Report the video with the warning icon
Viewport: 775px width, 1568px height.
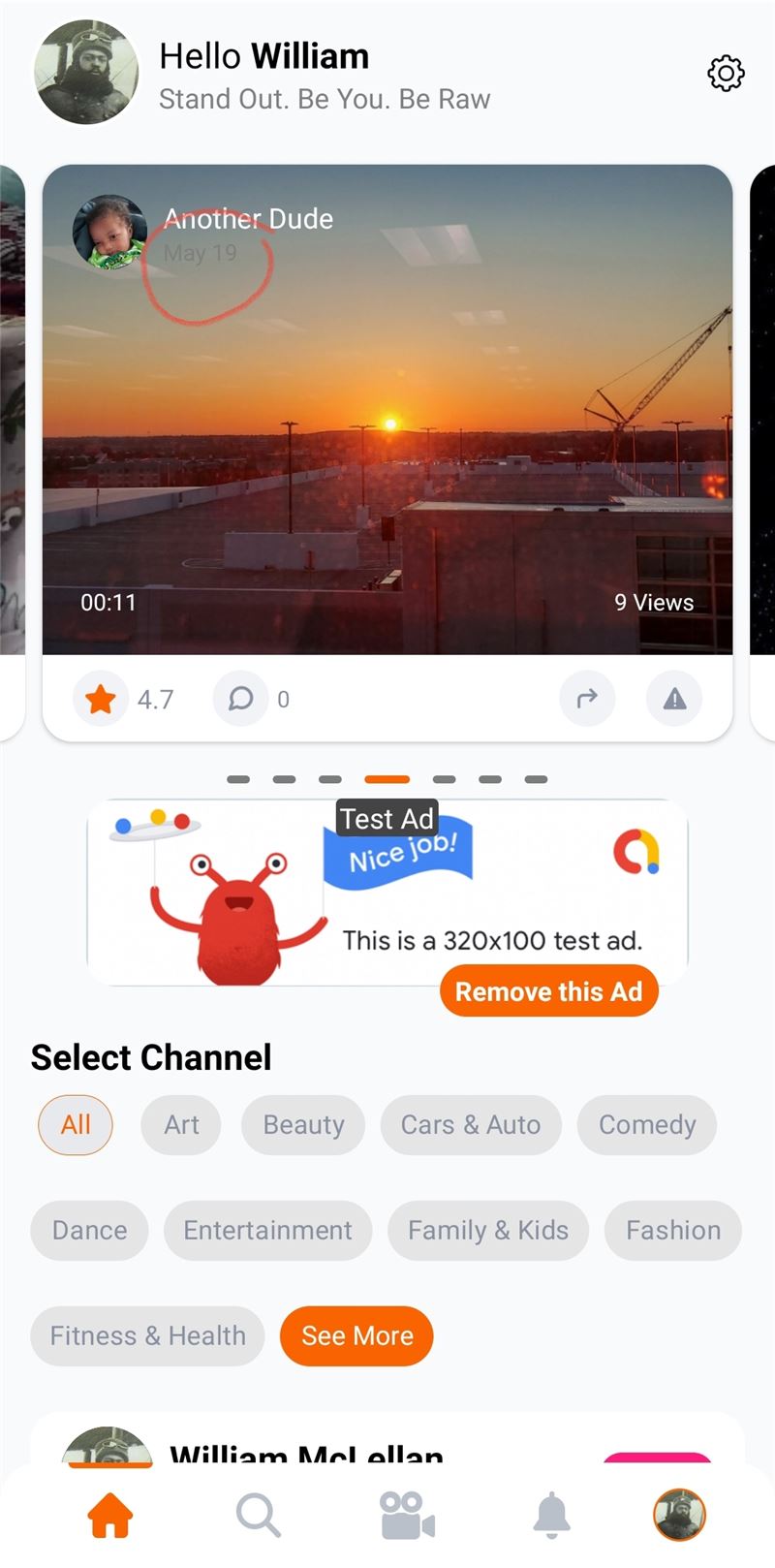tap(674, 699)
